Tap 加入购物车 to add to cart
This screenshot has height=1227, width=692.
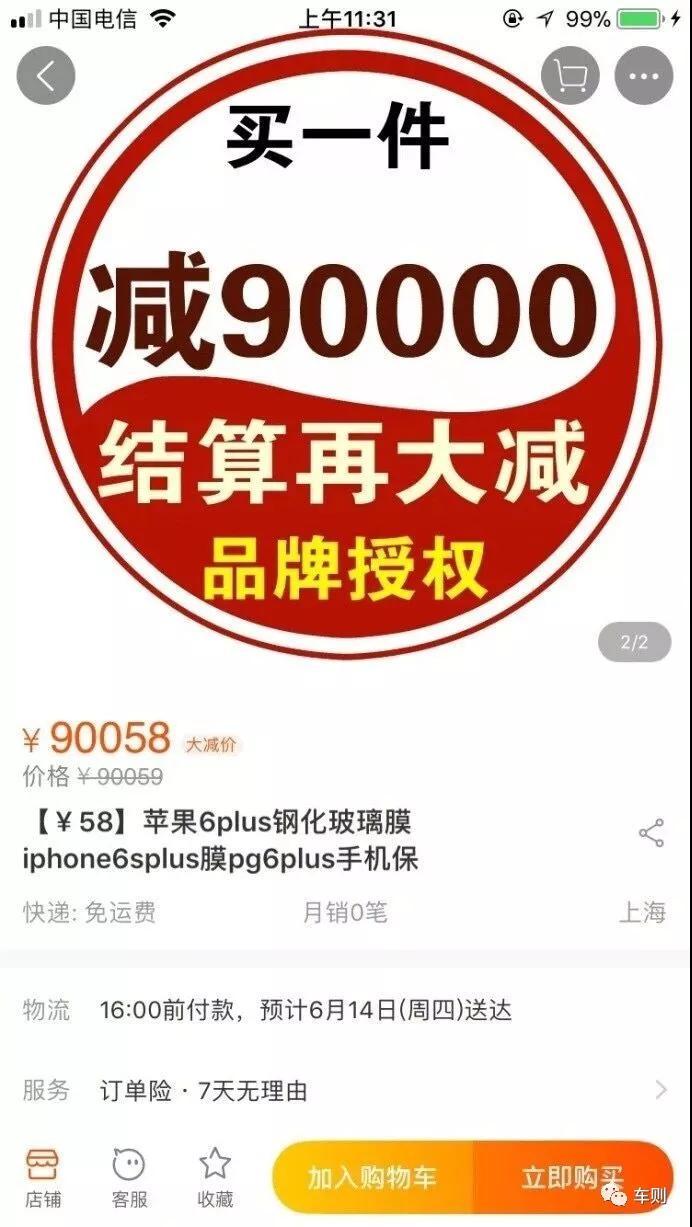click(372, 1177)
